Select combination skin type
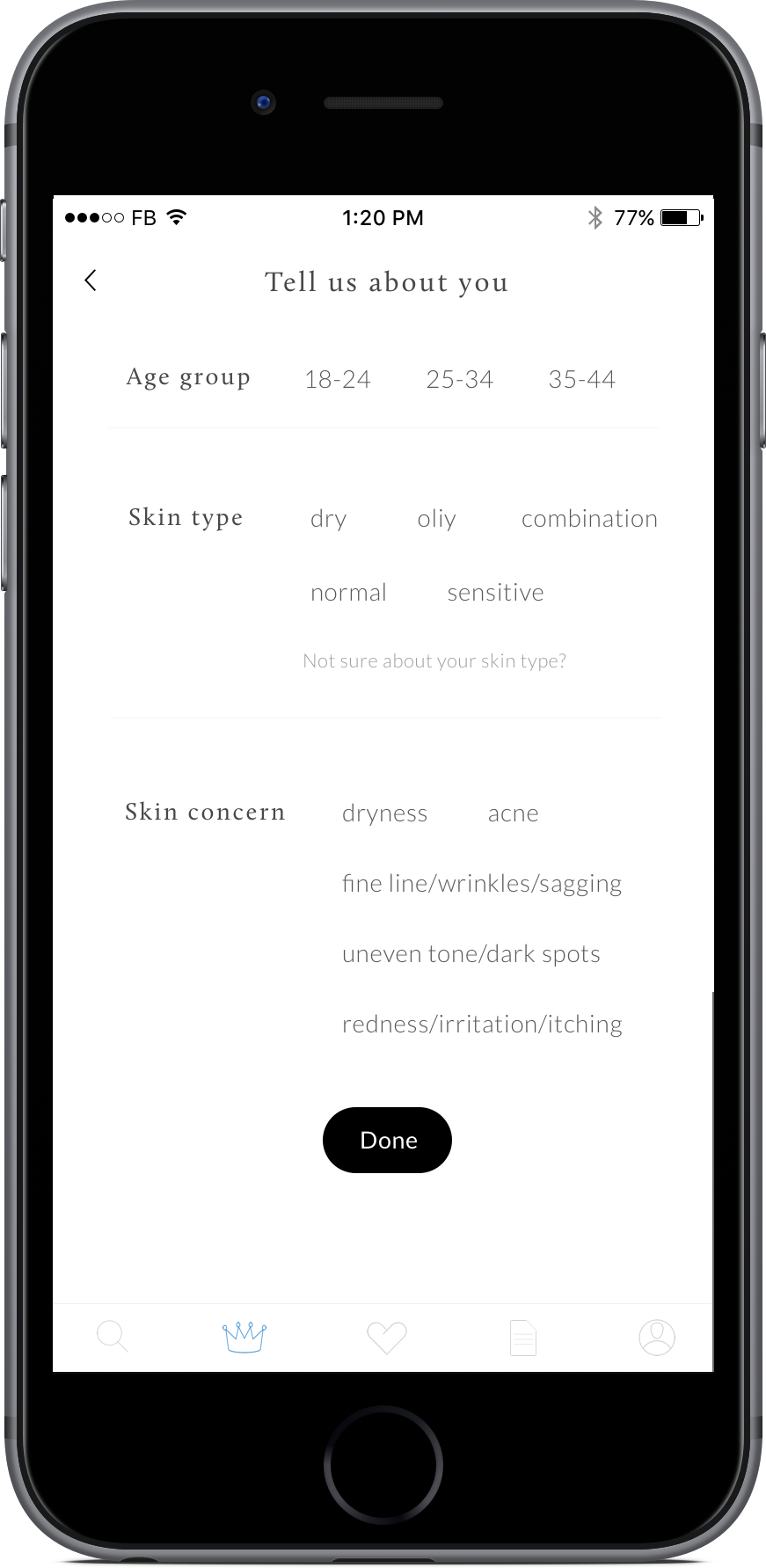The image size is (766, 1568). click(589, 519)
